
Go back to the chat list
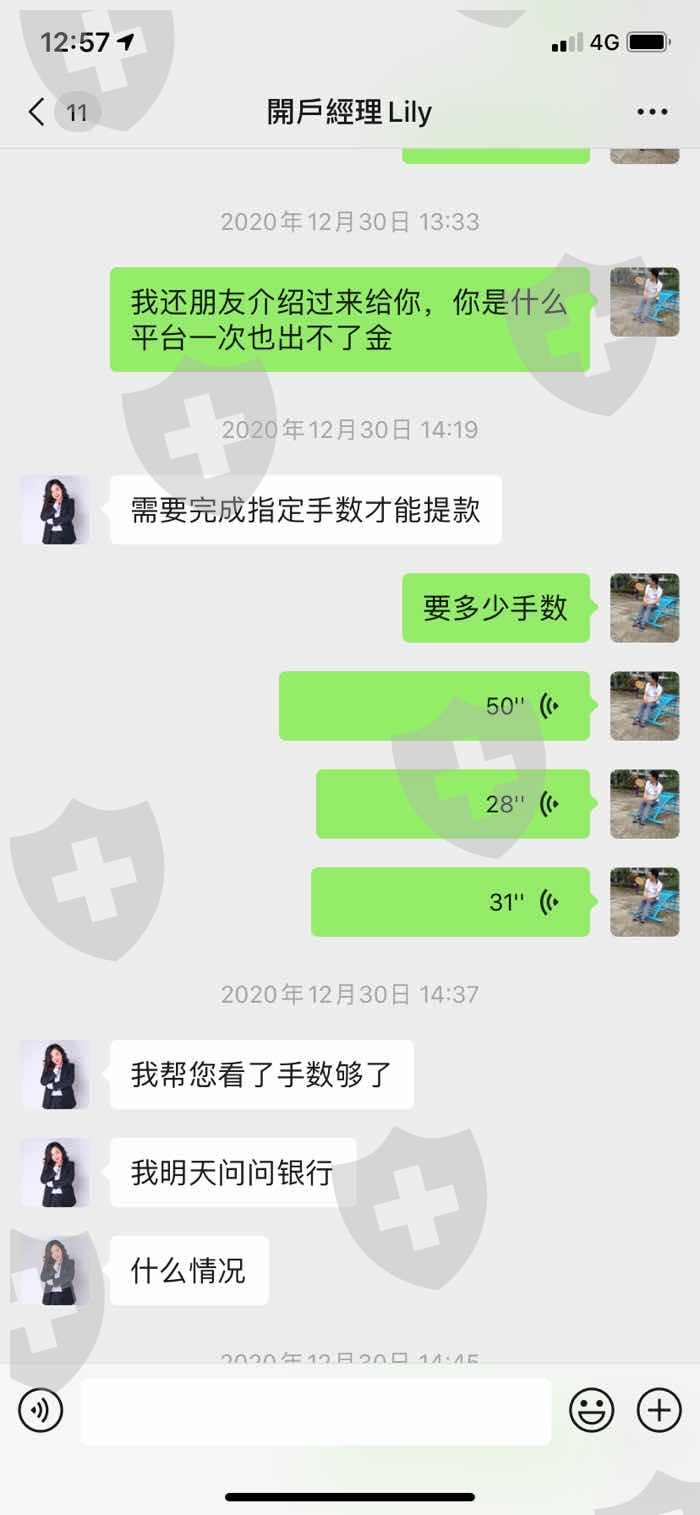pos(37,112)
